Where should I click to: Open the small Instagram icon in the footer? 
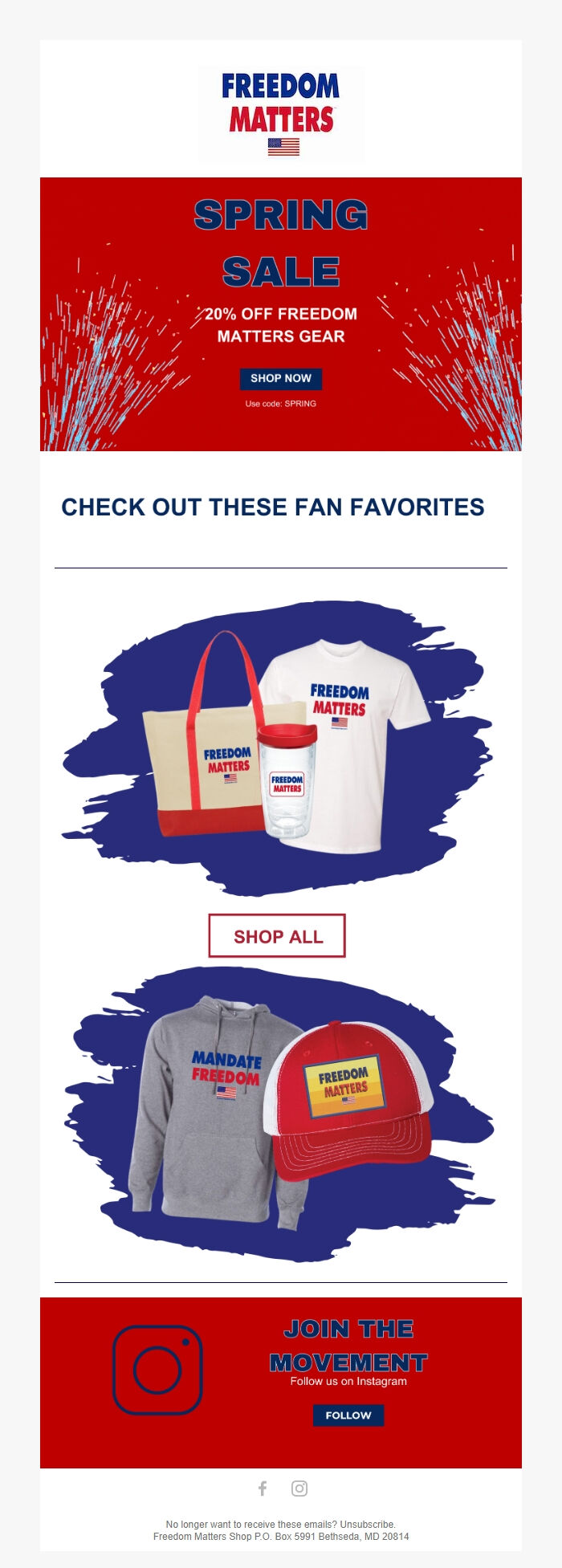coord(299,1489)
